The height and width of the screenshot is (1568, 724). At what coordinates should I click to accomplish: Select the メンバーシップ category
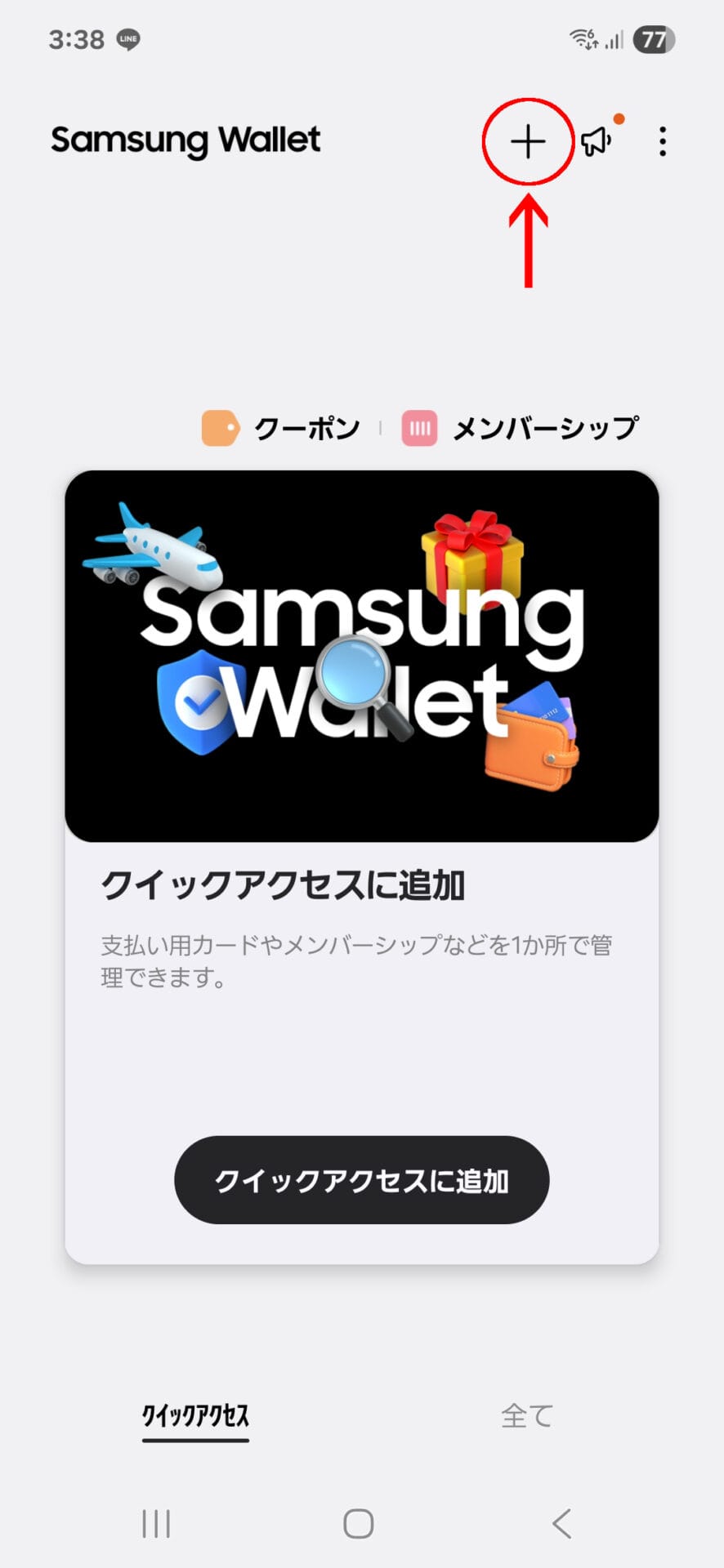coord(521,429)
